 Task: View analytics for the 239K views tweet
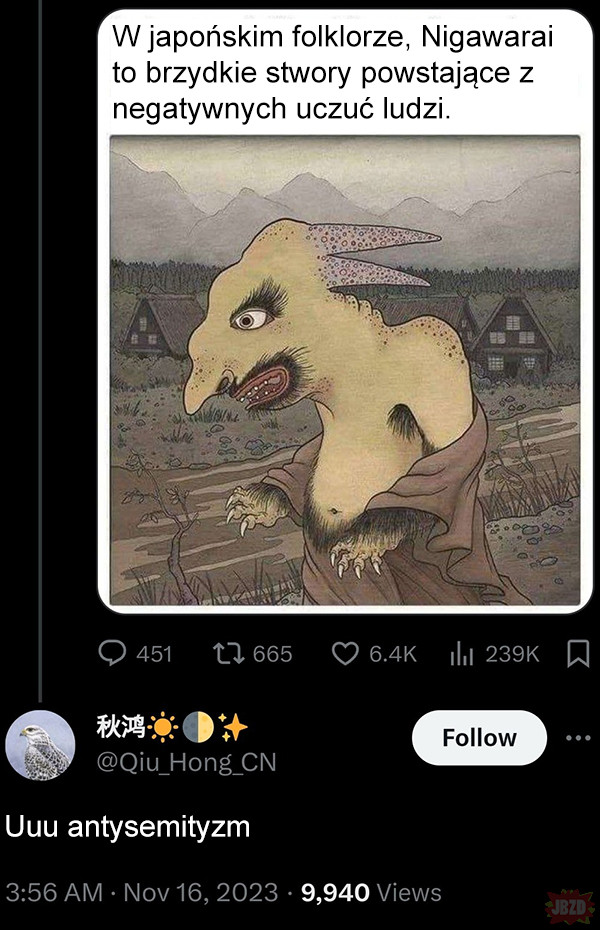coord(461,653)
